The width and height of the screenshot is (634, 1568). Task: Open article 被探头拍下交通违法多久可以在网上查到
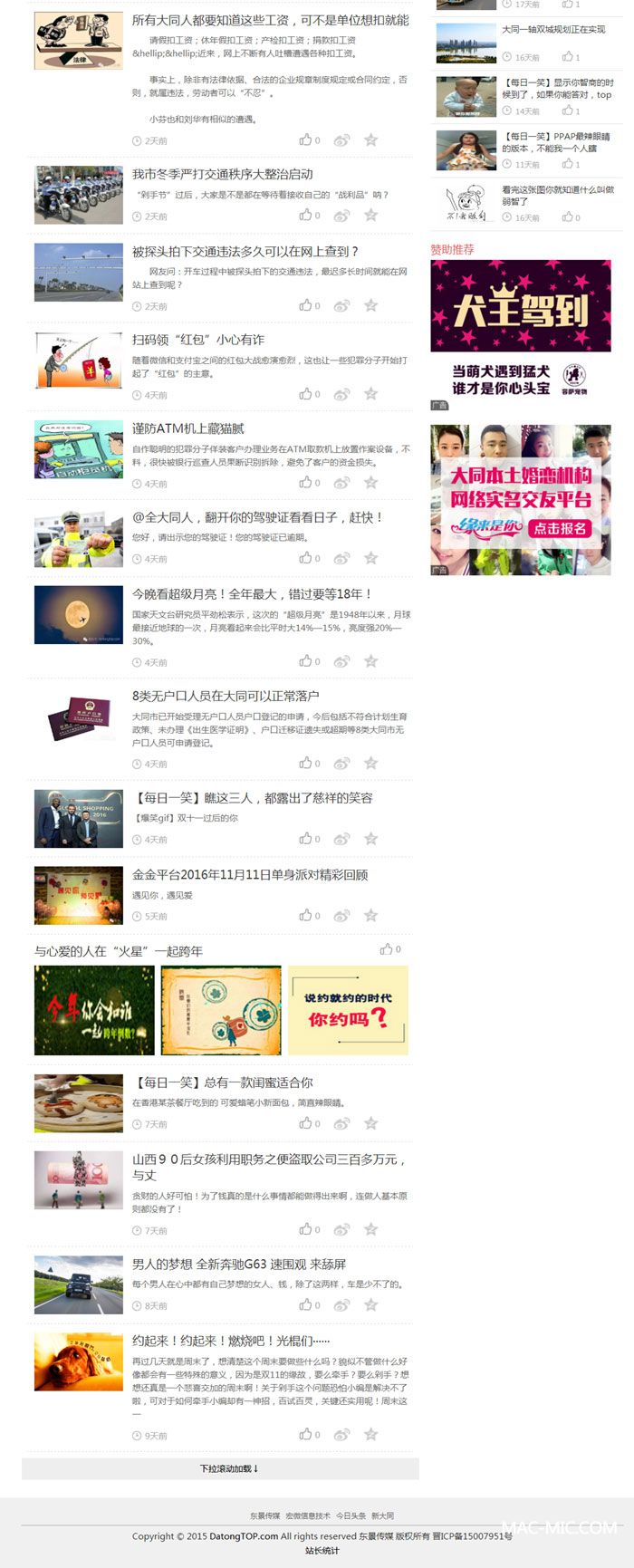(245, 251)
